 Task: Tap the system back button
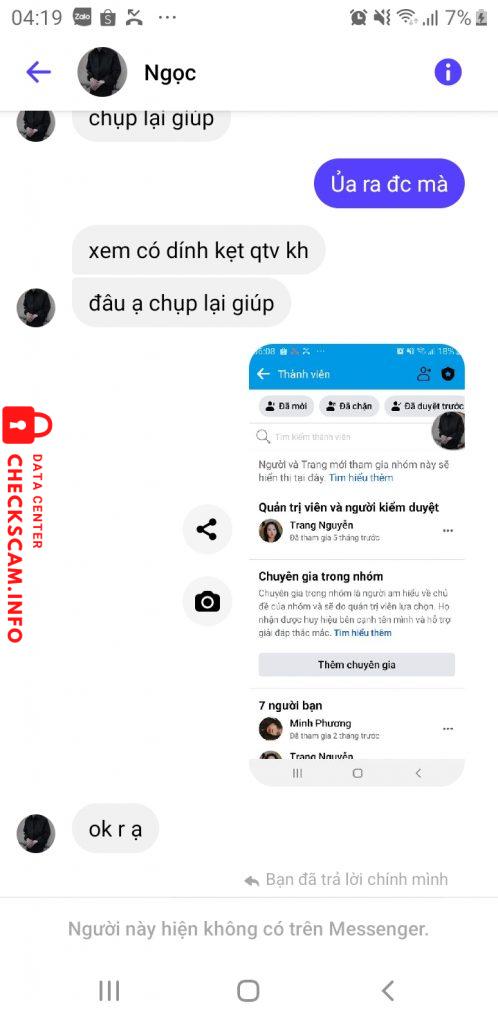[x=388, y=991]
